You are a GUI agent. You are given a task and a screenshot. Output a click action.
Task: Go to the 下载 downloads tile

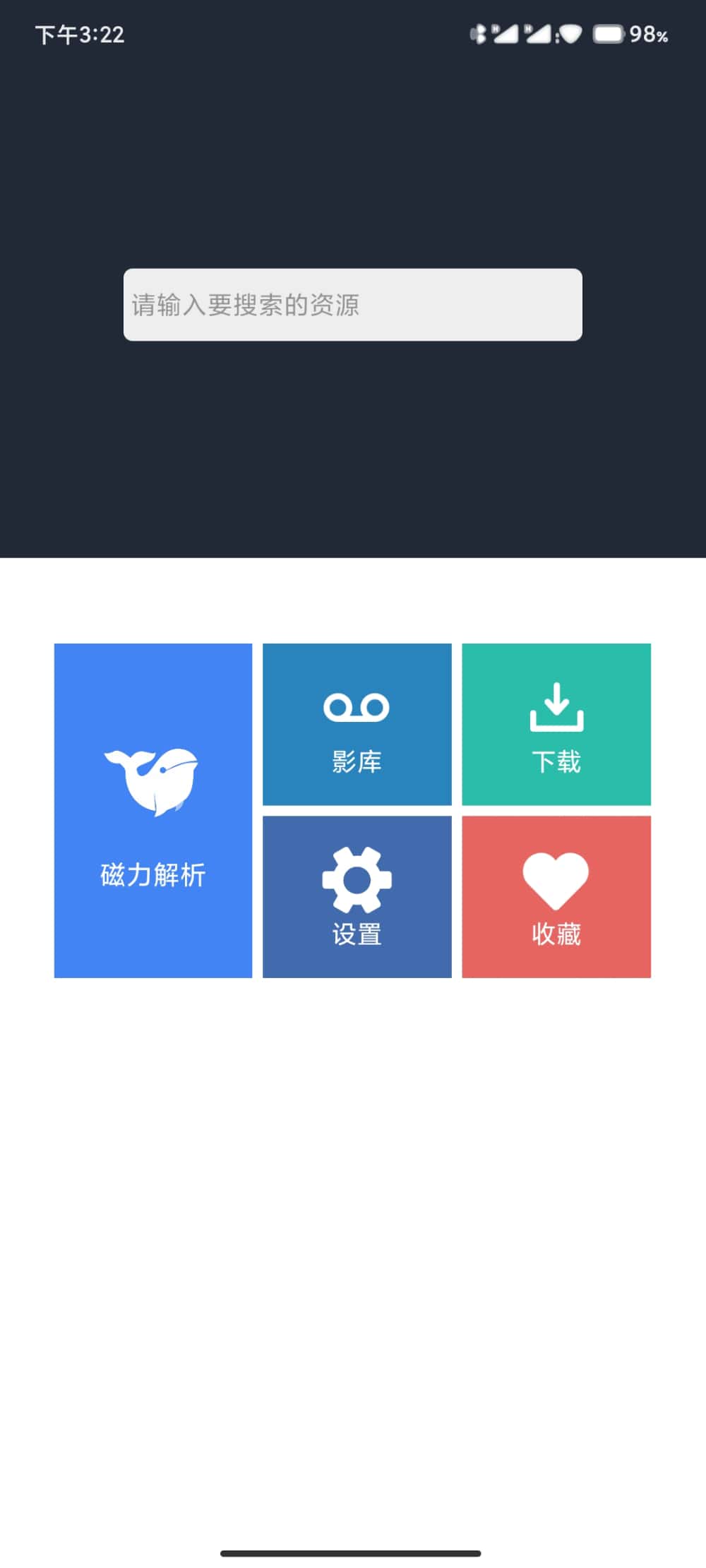pos(556,724)
